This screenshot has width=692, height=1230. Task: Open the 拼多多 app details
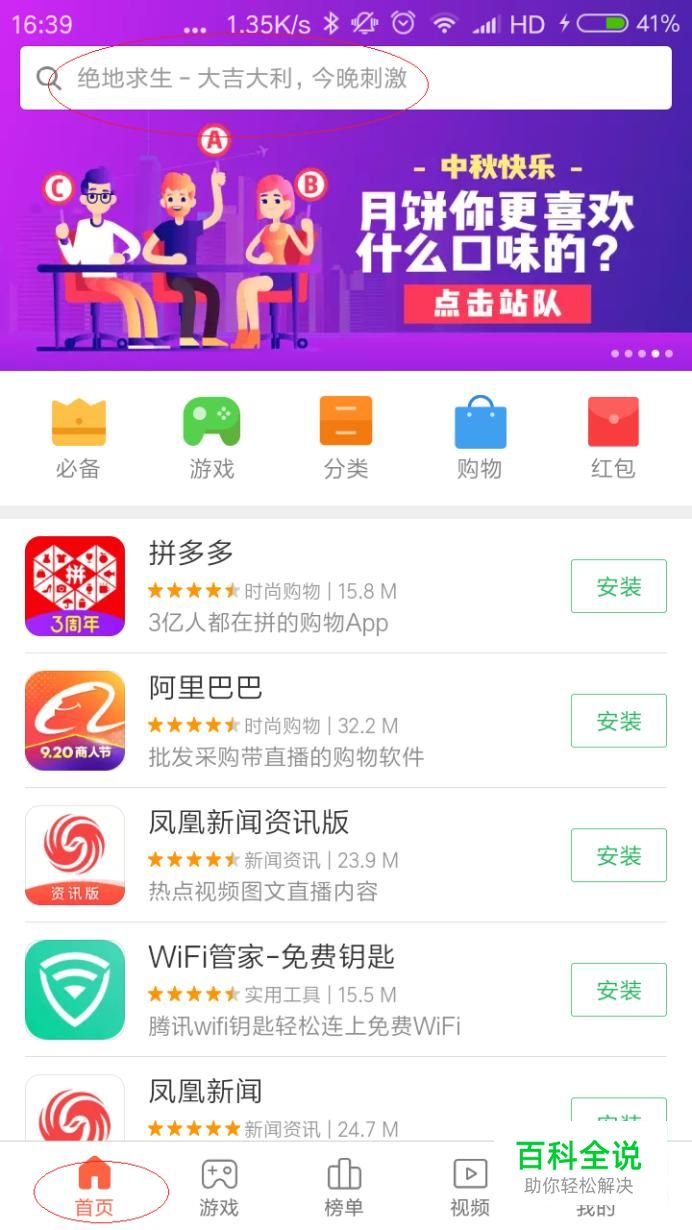click(x=300, y=587)
